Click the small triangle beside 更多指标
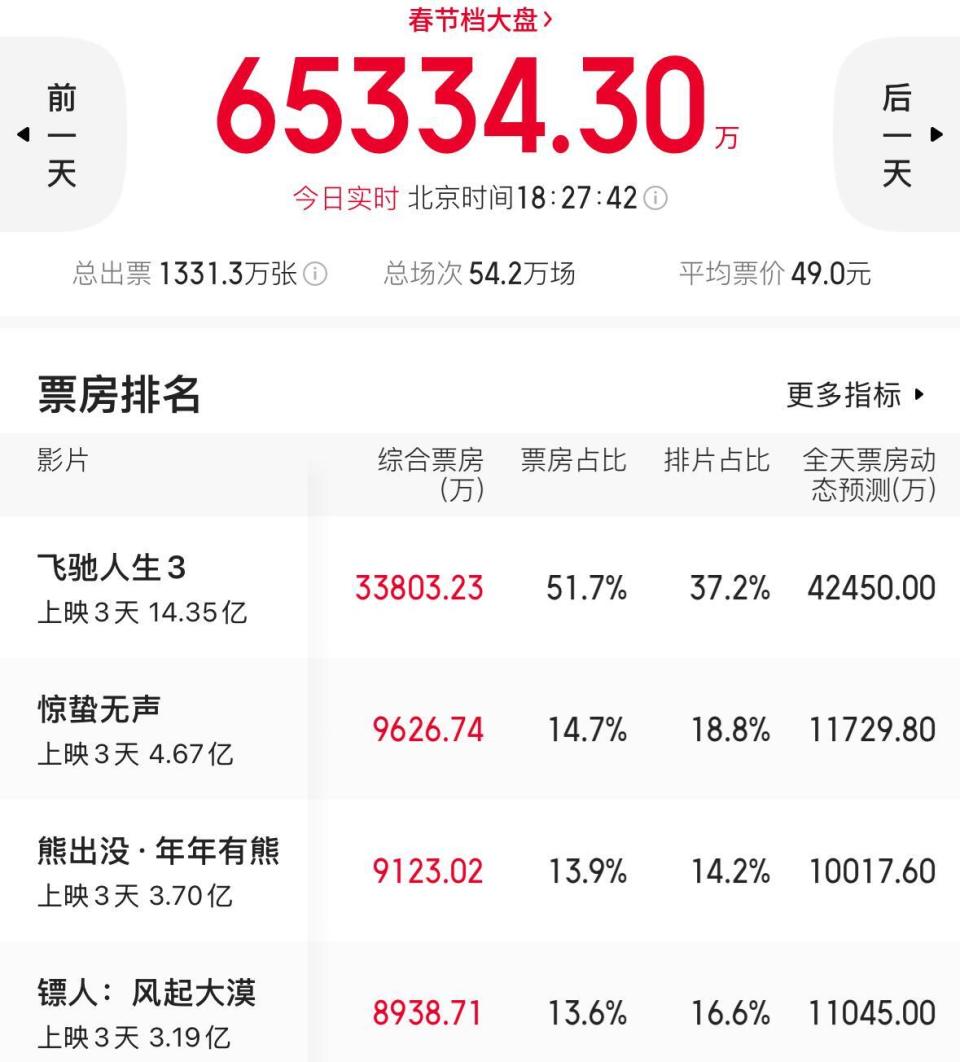The image size is (960, 1062). click(x=921, y=394)
